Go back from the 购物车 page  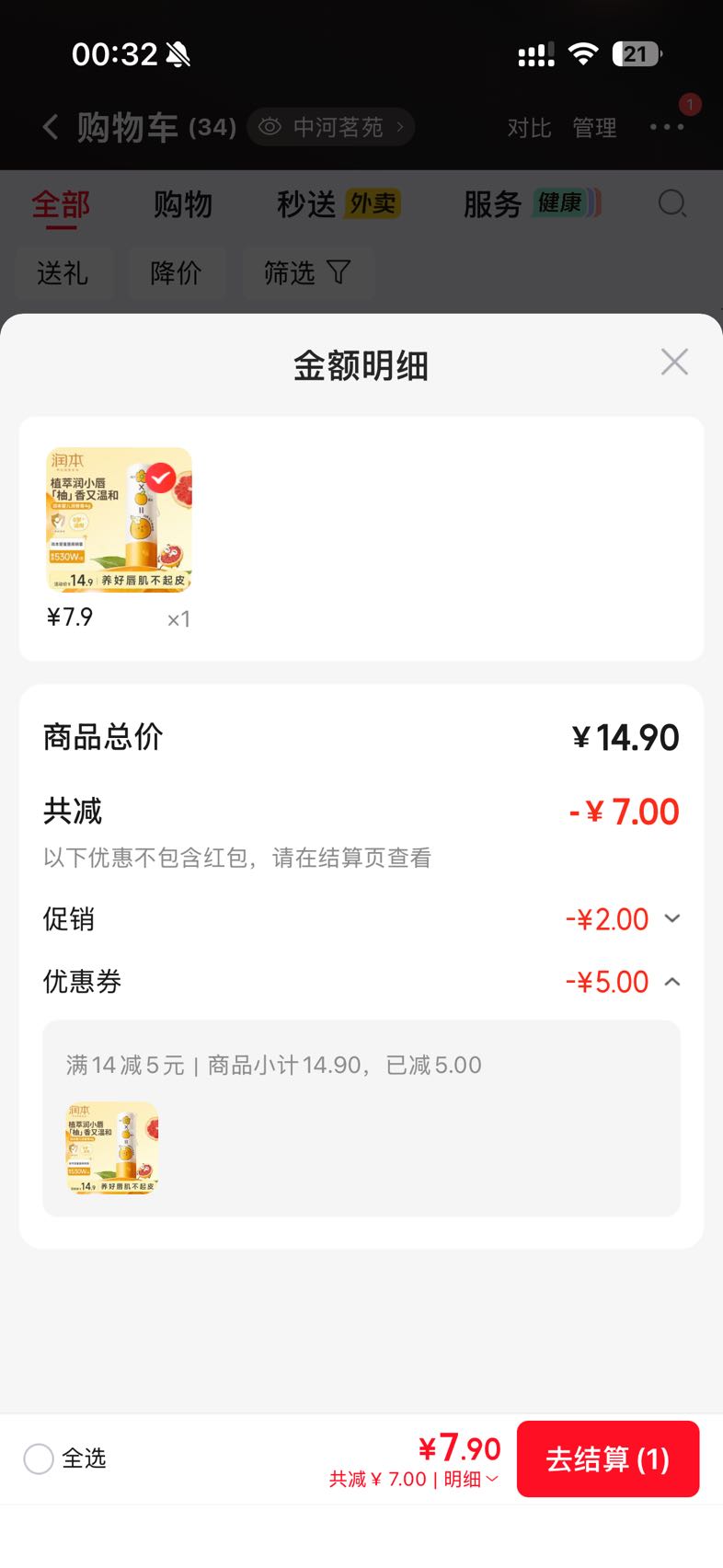click(x=51, y=127)
